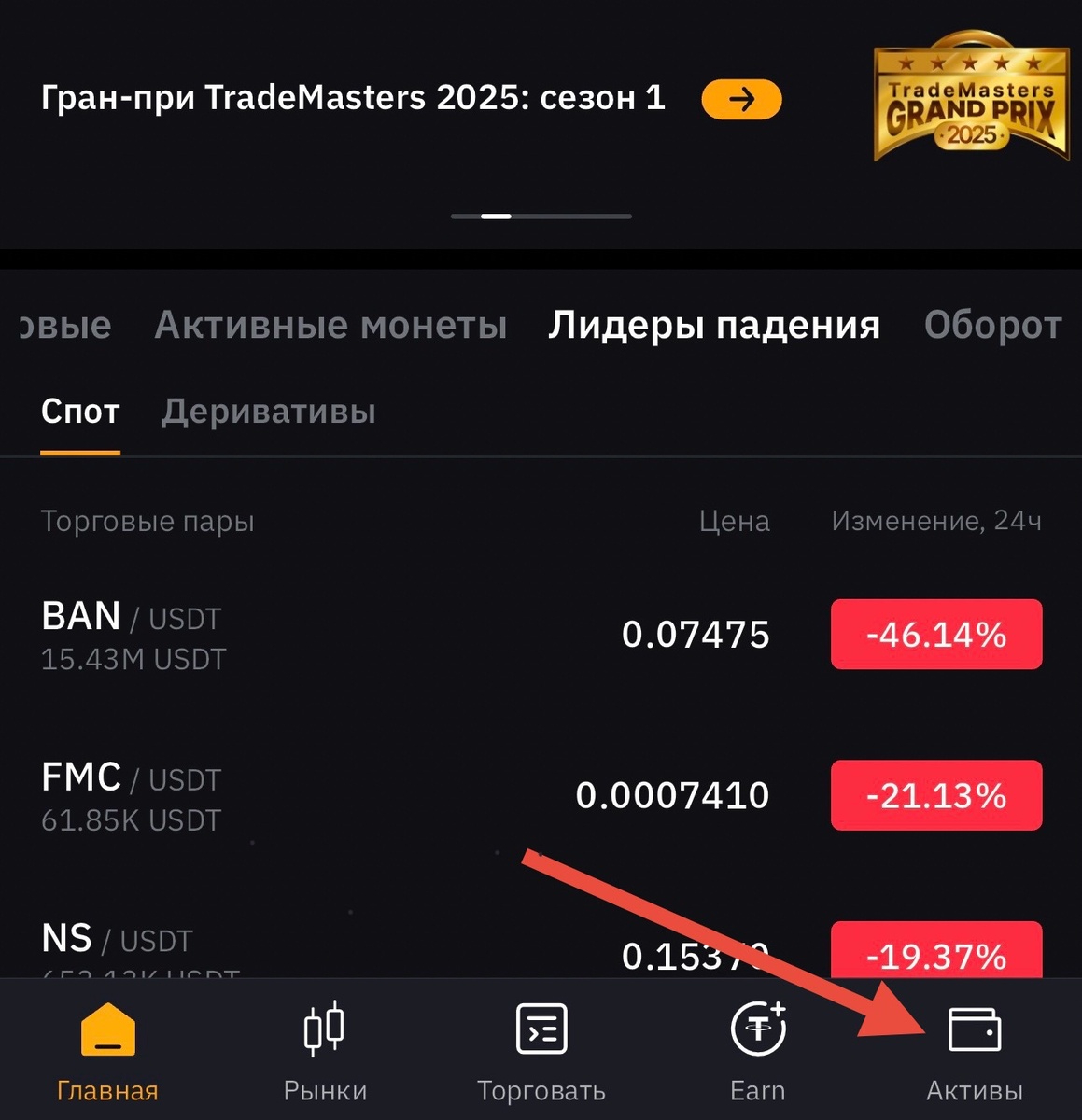
Task: Switch to the Торговать tab
Action: pyautogui.click(x=541, y=1050)
